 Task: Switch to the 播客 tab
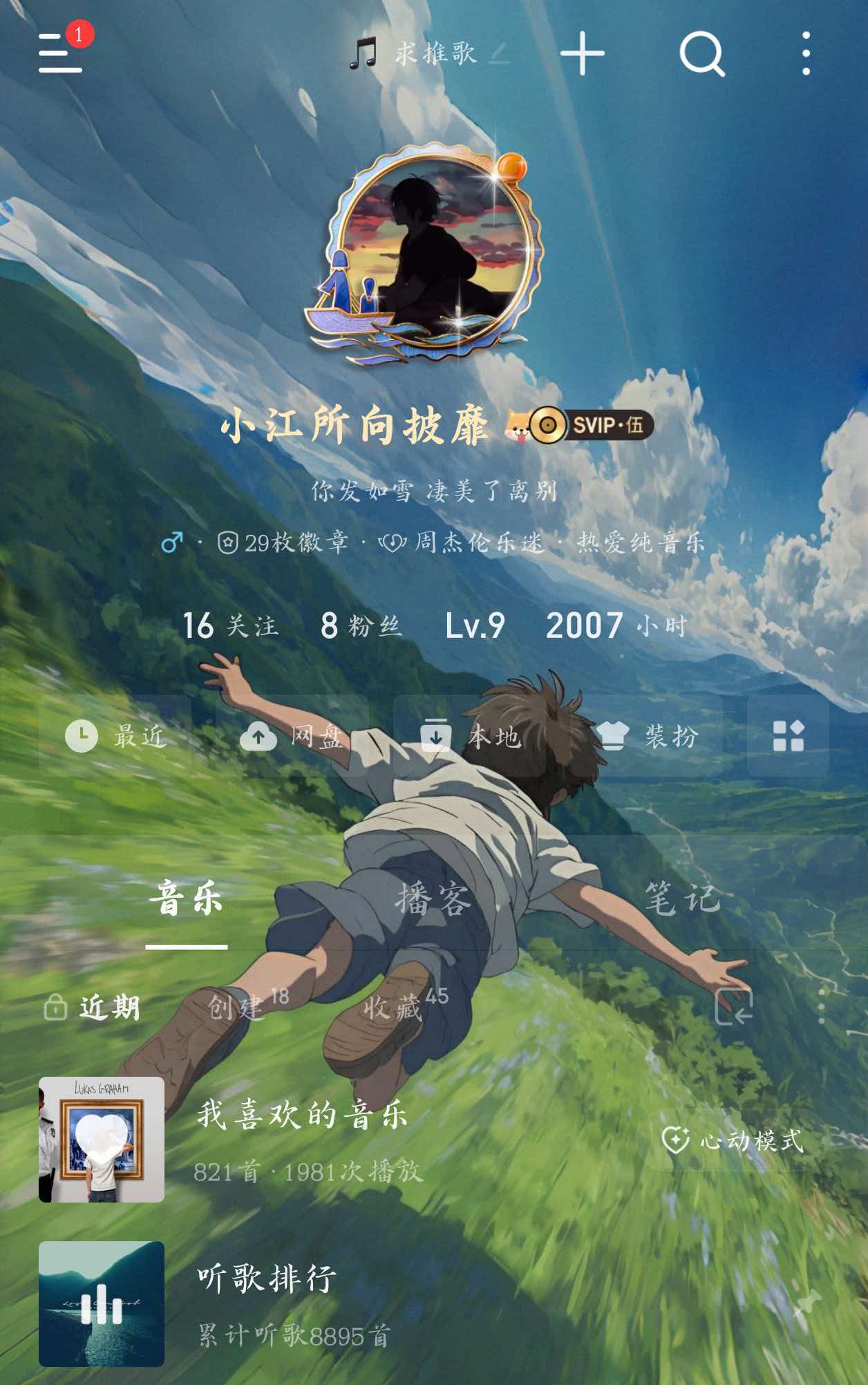tap(433, 899)
